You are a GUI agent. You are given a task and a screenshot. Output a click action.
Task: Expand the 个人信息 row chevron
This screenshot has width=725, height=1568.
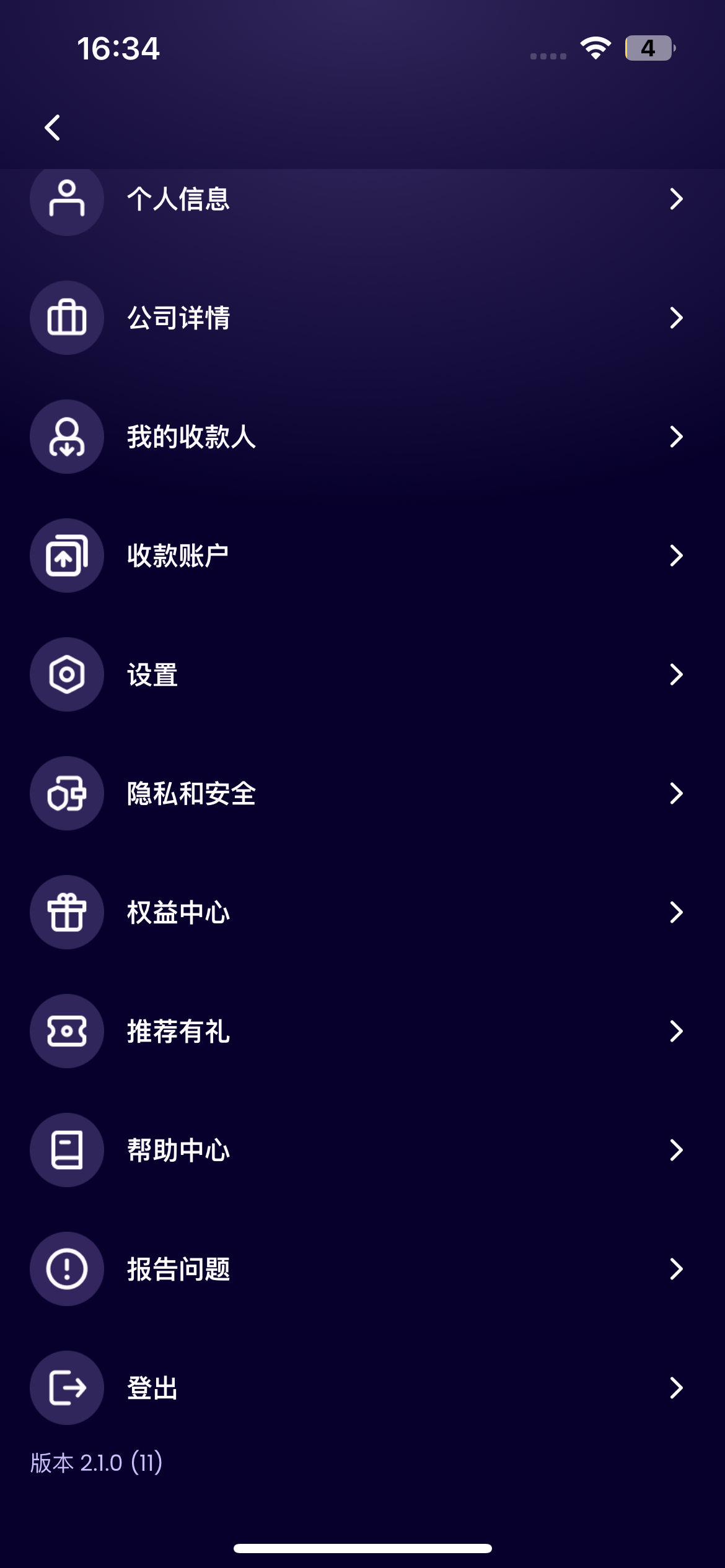[677, 199]
